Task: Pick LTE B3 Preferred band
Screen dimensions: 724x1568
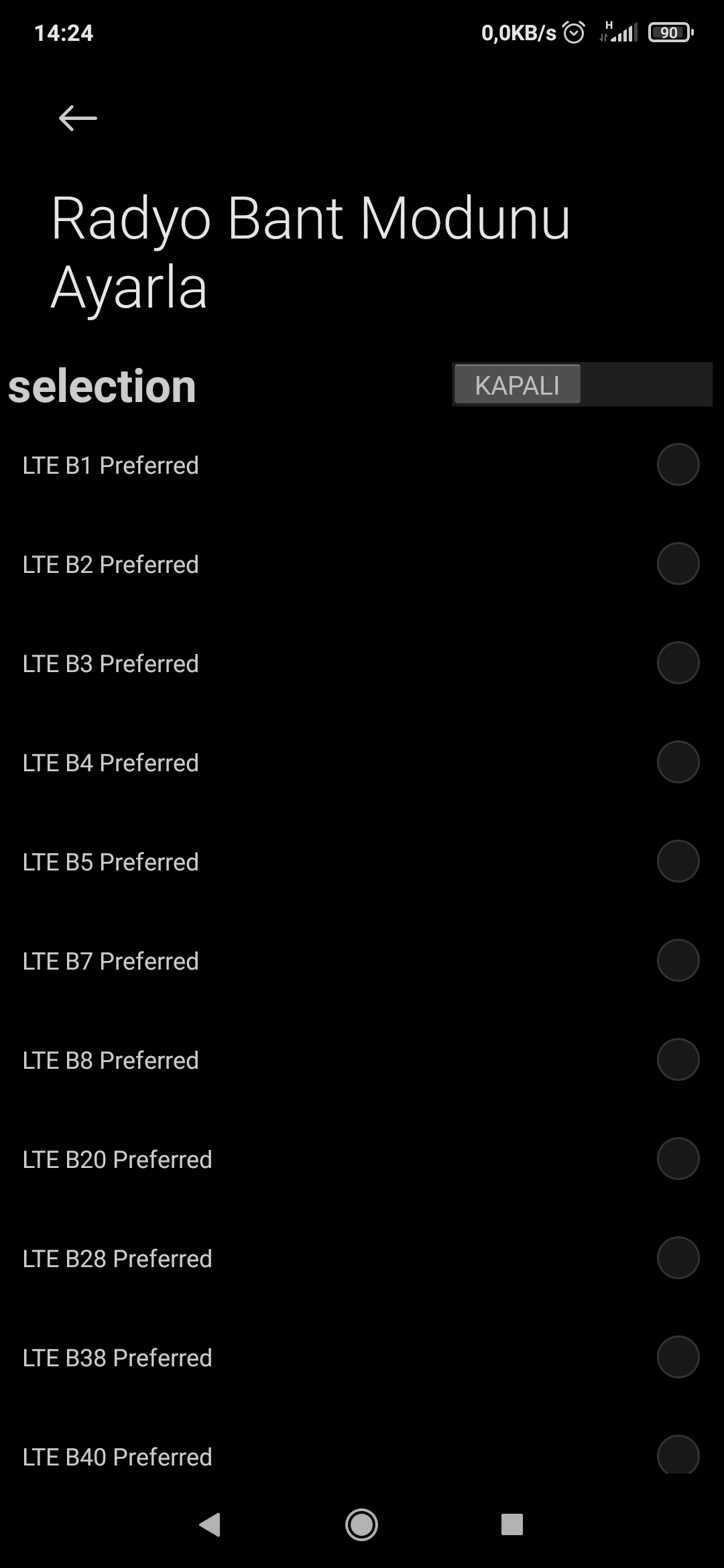Action: 362,663
